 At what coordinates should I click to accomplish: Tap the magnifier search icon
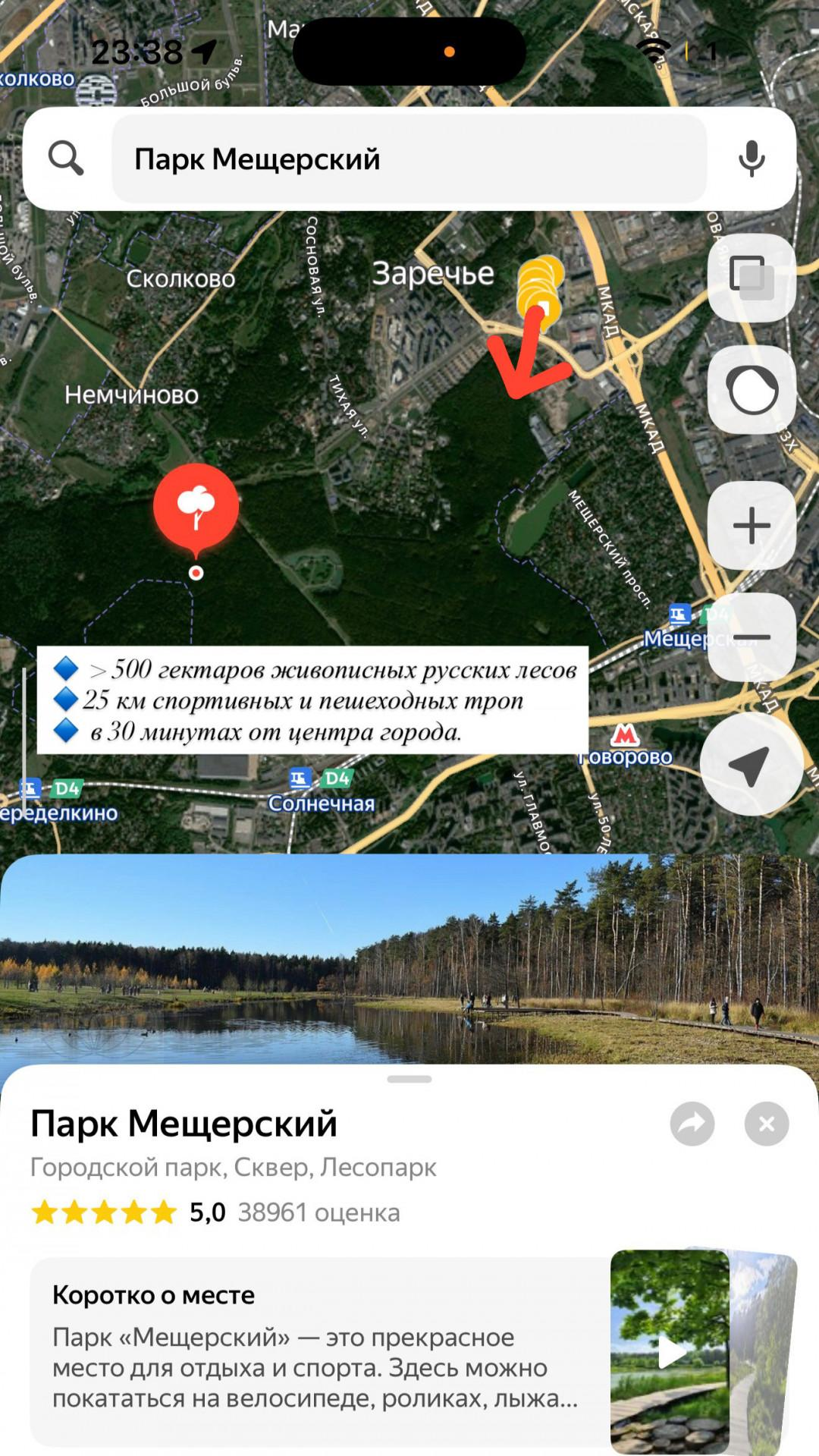[x=67, y=159]
